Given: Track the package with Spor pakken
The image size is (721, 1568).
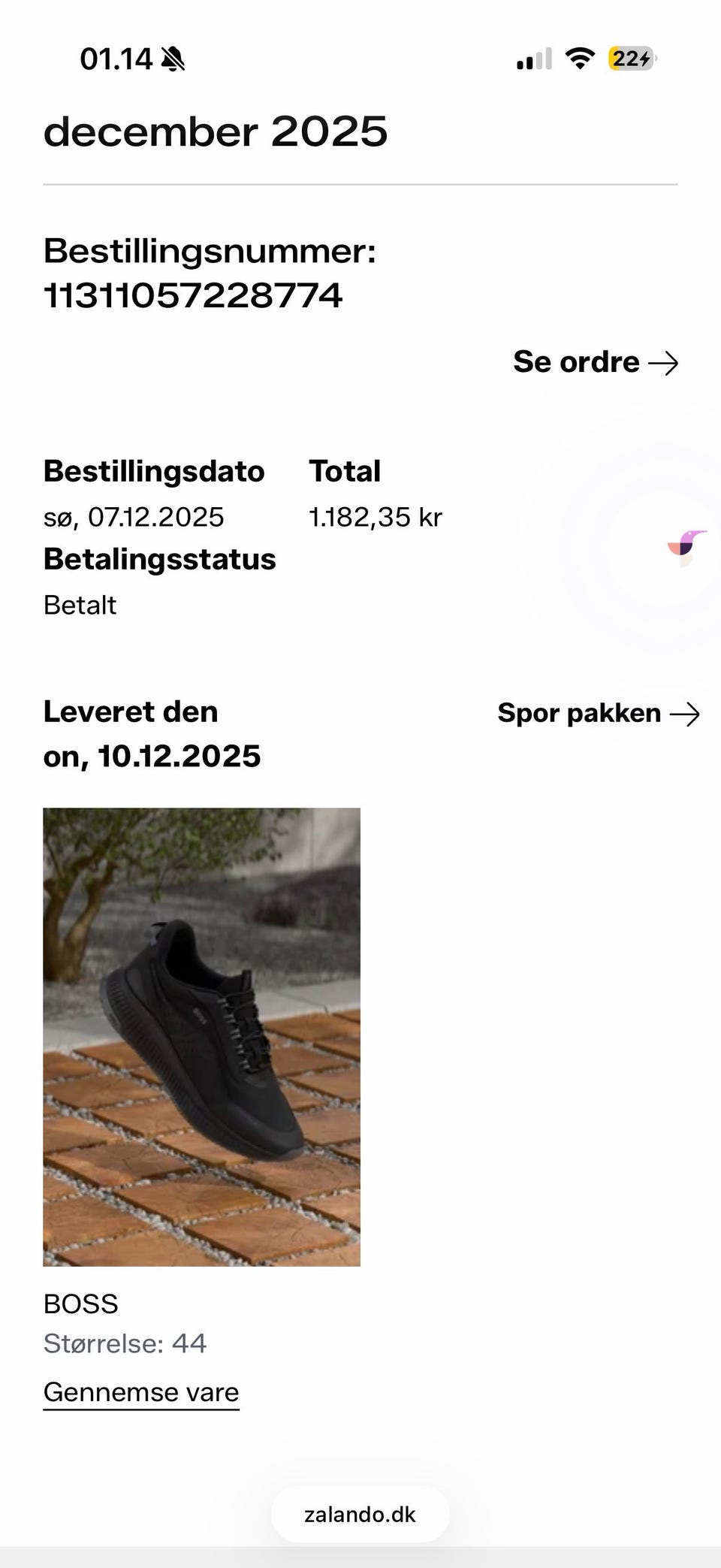Looking at the screenshot, I should coord(579,714).
